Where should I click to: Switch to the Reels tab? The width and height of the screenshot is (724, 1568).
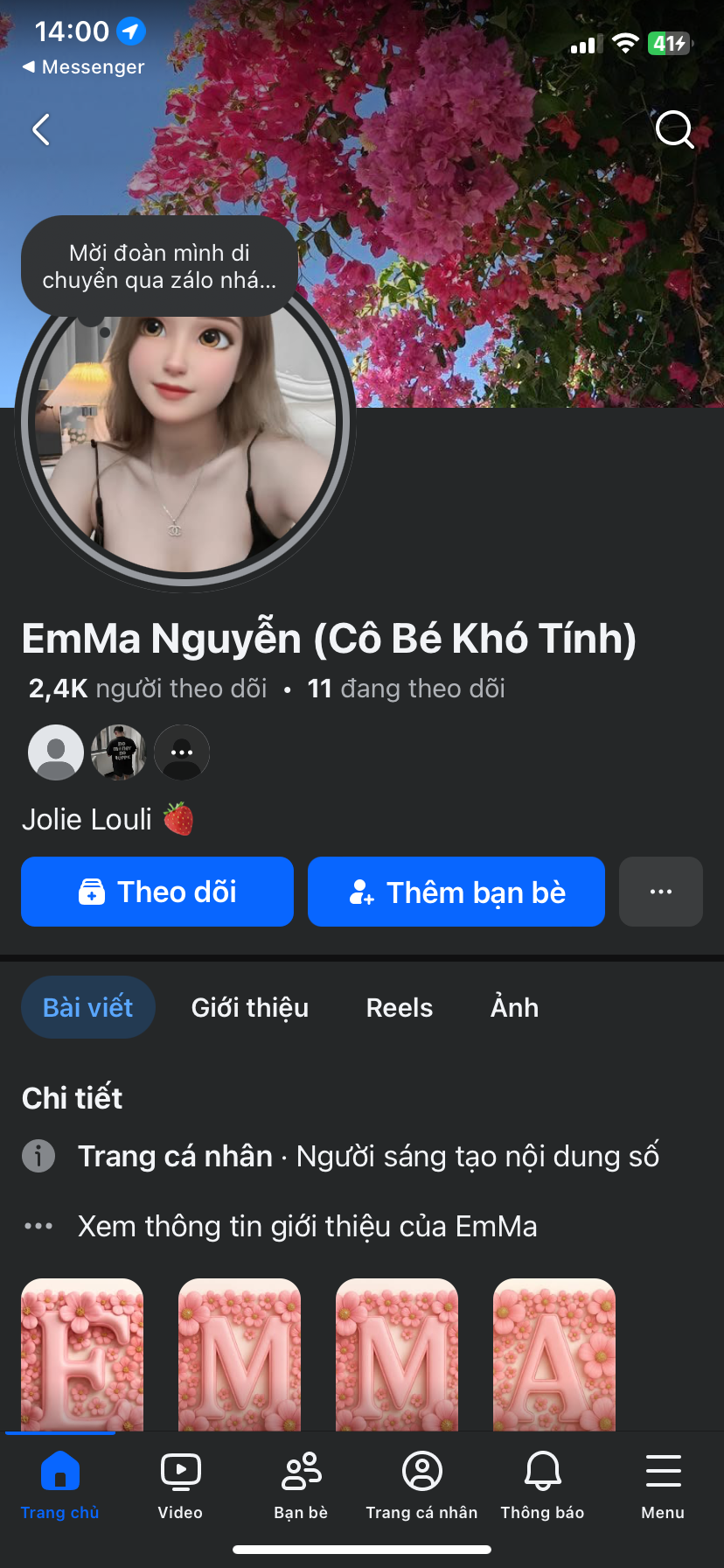(x=400, y=1007)
